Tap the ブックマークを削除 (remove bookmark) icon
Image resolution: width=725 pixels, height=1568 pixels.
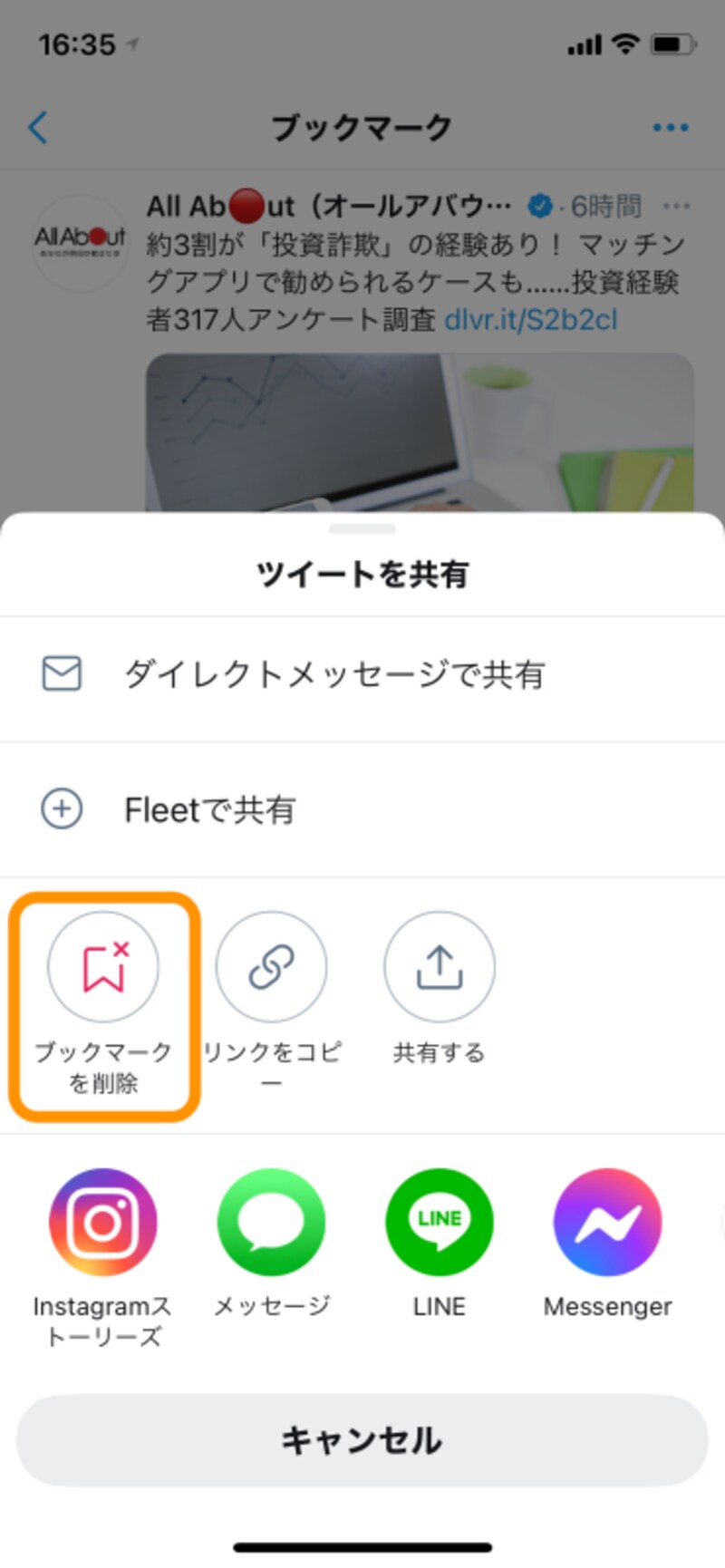pos(102,965)
